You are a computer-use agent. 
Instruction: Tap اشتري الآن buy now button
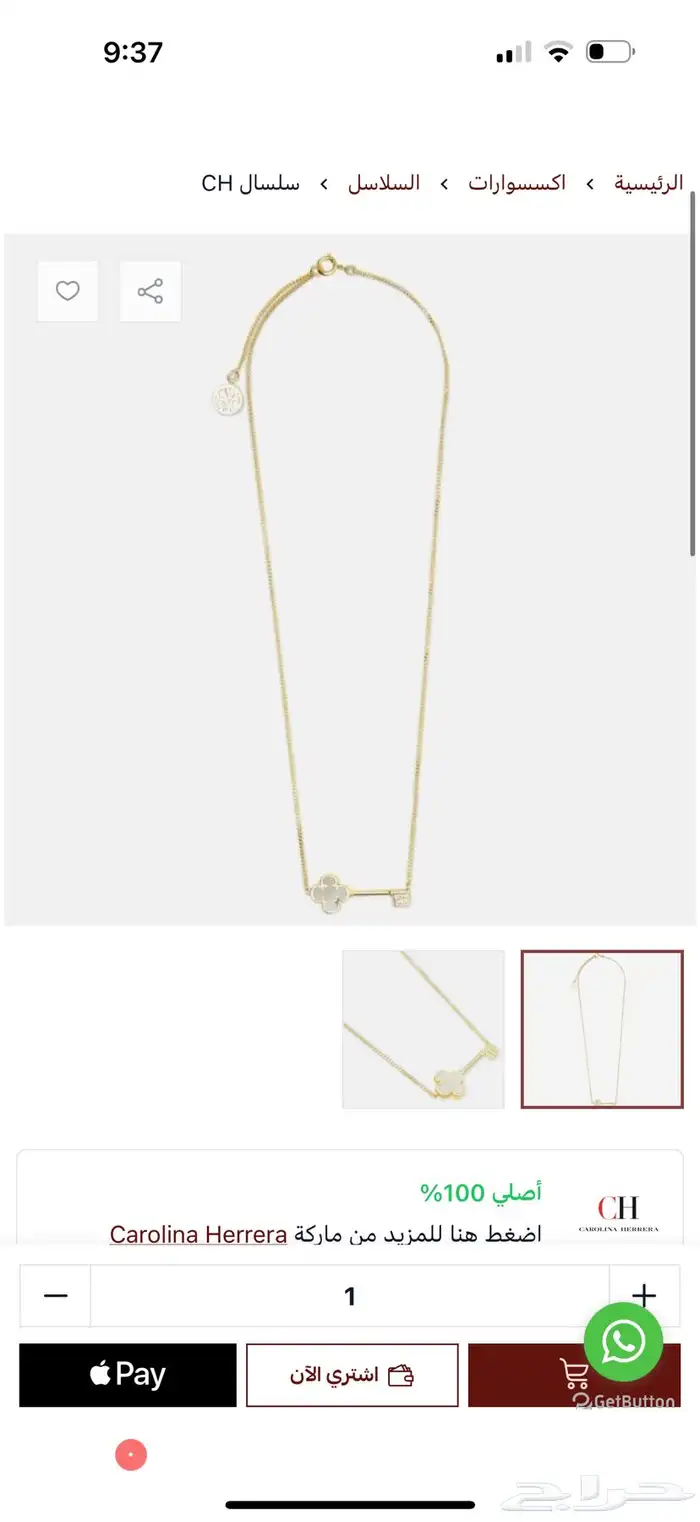click(x=352, y=1375)
